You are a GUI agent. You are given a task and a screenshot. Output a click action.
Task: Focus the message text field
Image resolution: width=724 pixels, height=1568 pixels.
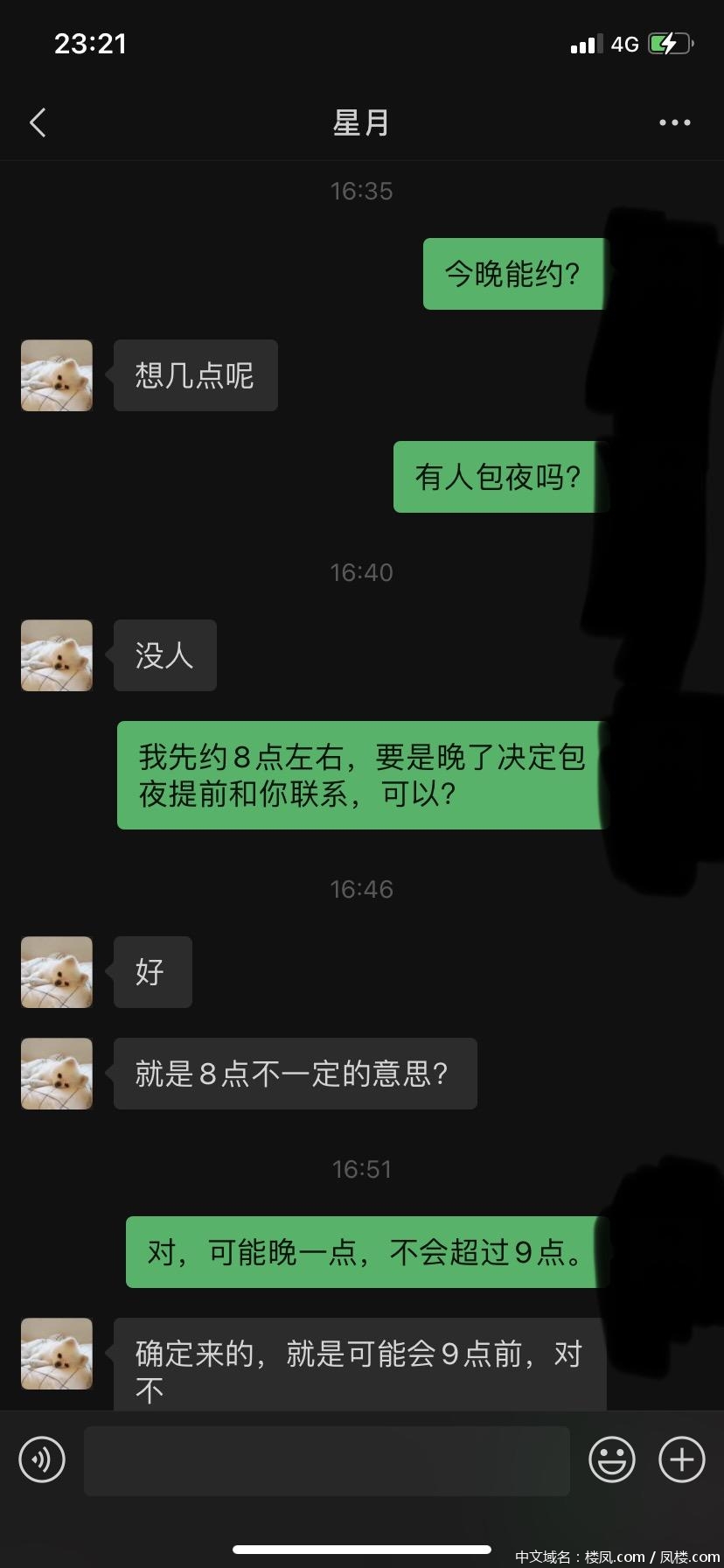[326, 1459]
